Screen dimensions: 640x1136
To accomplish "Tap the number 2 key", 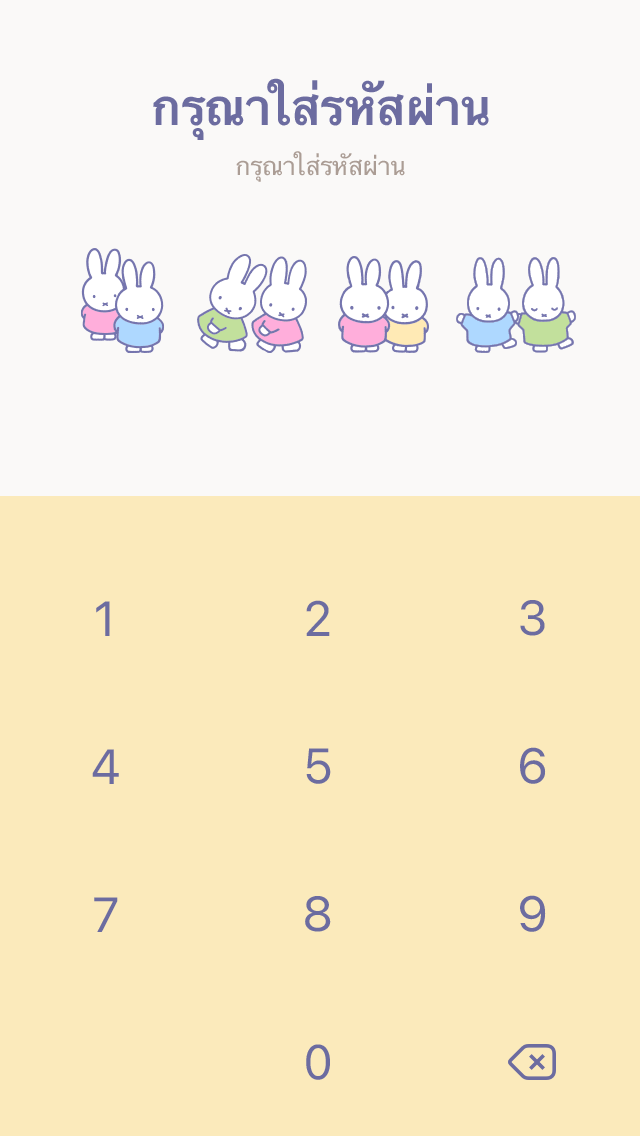I will click(318, 619).
